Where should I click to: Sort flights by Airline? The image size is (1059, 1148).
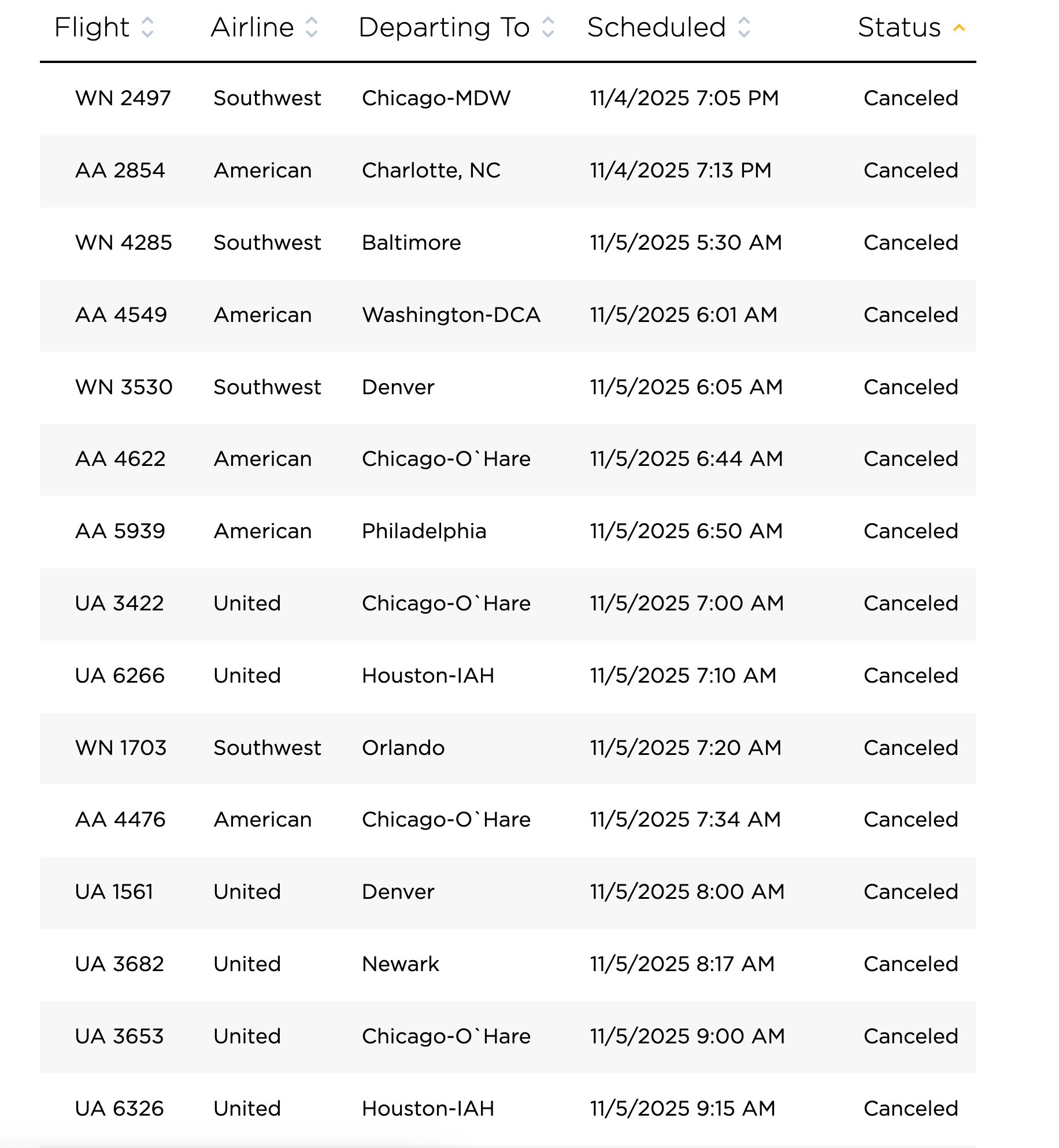264,28
